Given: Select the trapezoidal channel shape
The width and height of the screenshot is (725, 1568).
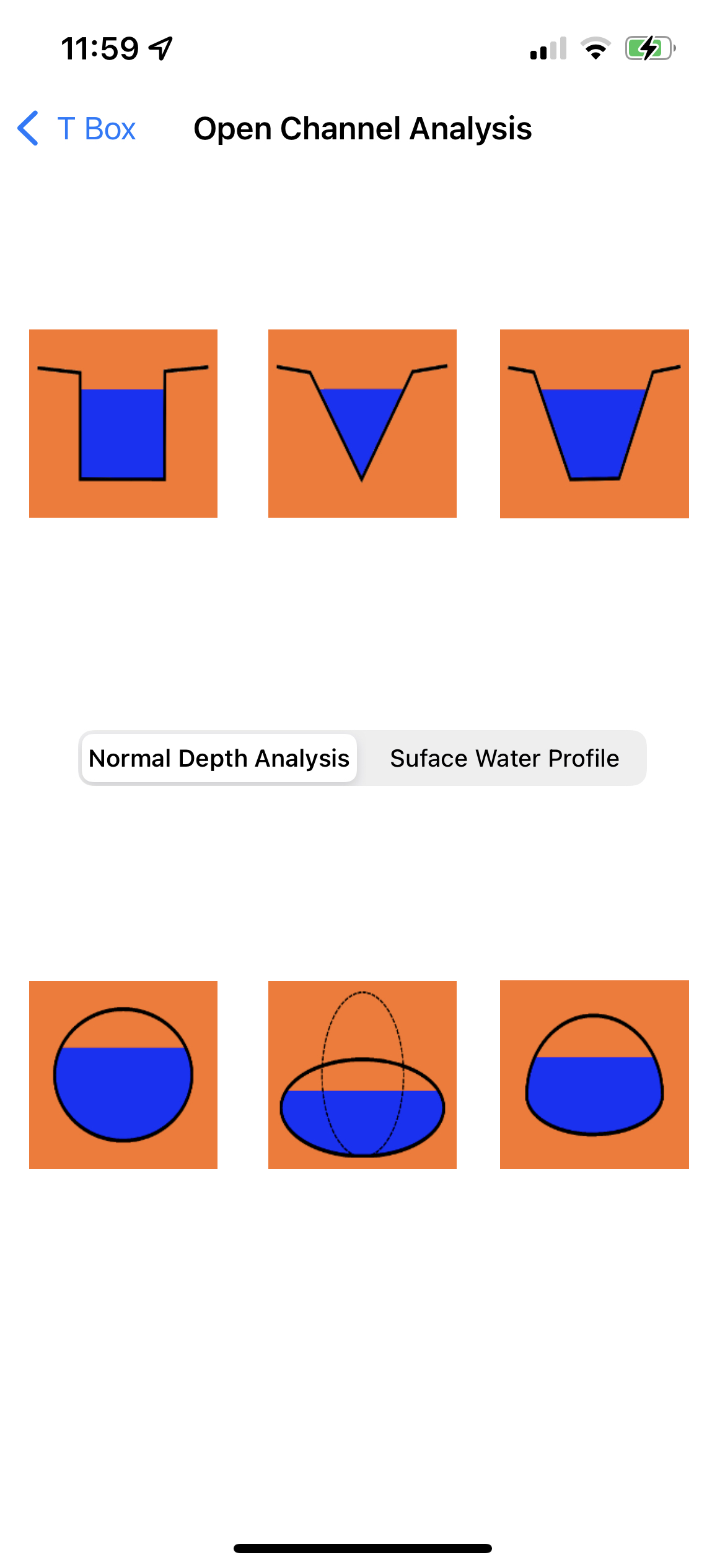Looking at the screenshot, I should point(594,424).
